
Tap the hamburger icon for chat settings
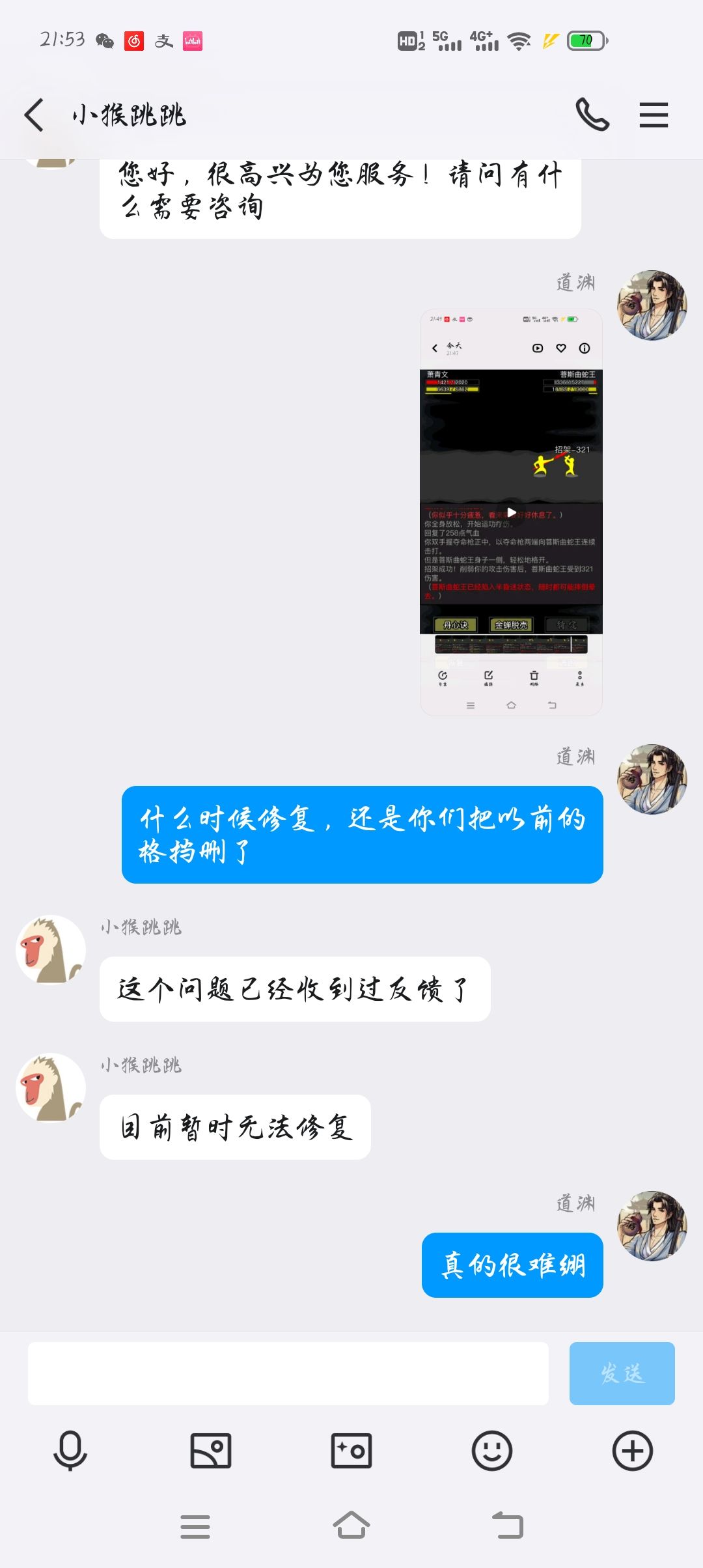(654, 116)
